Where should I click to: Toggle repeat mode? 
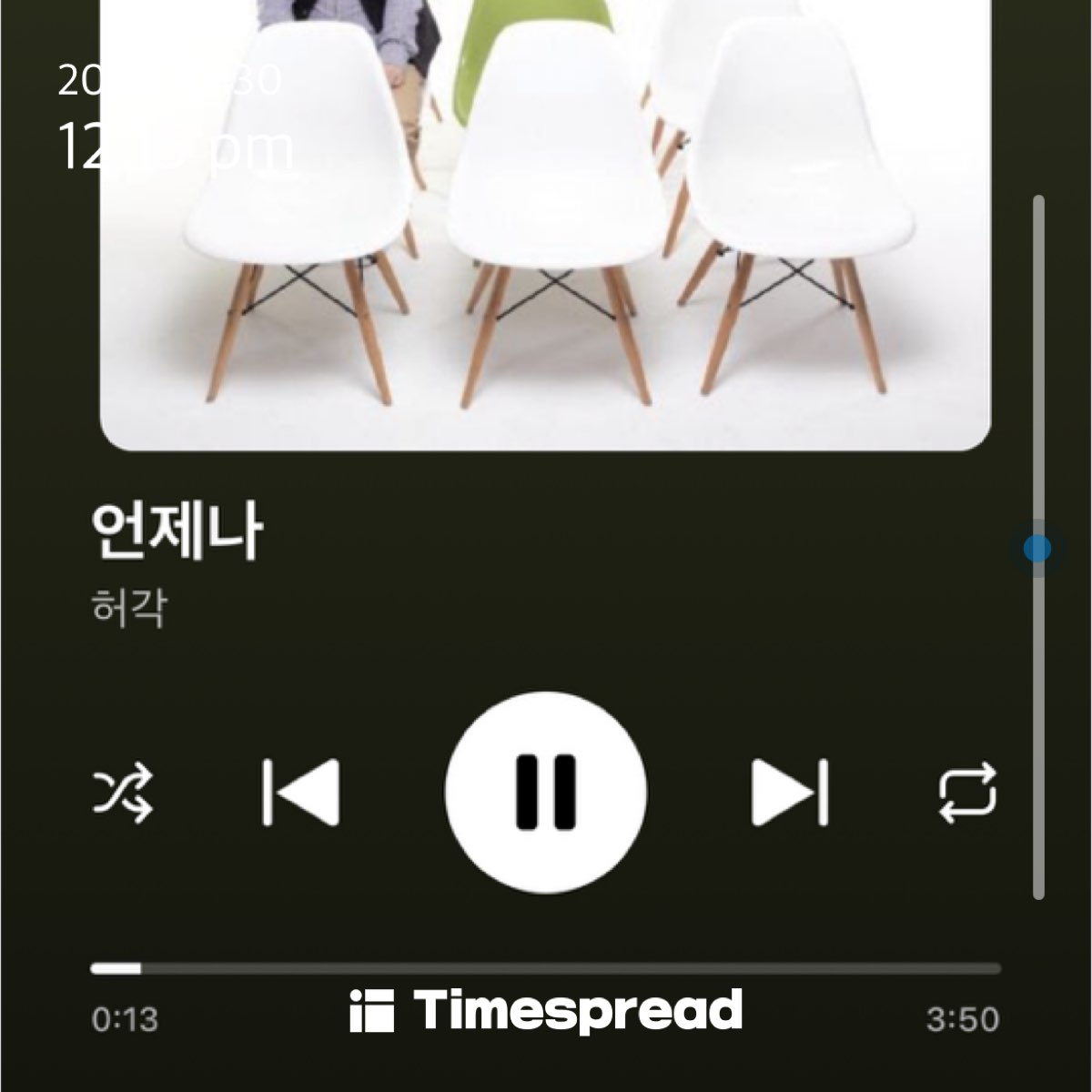tap(967, 793)
